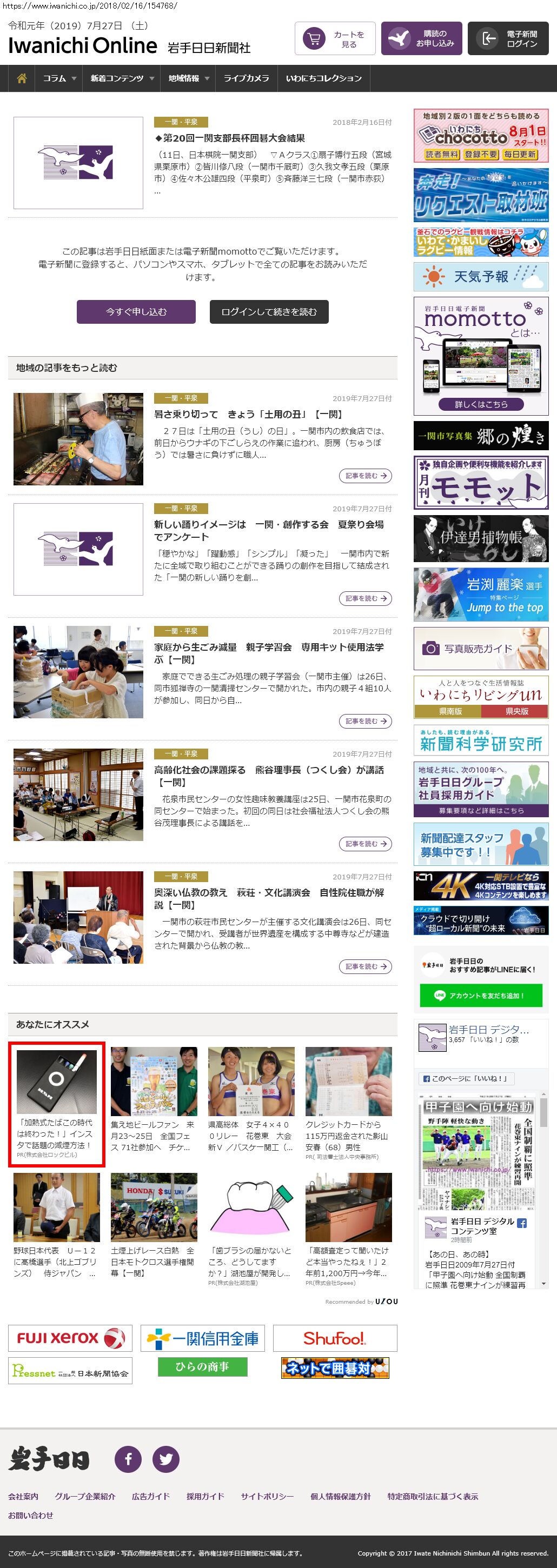The height and width of the screenshot is (1568, 557).
Task: Open 電子新聞ログイン
Action: point(508,39)
